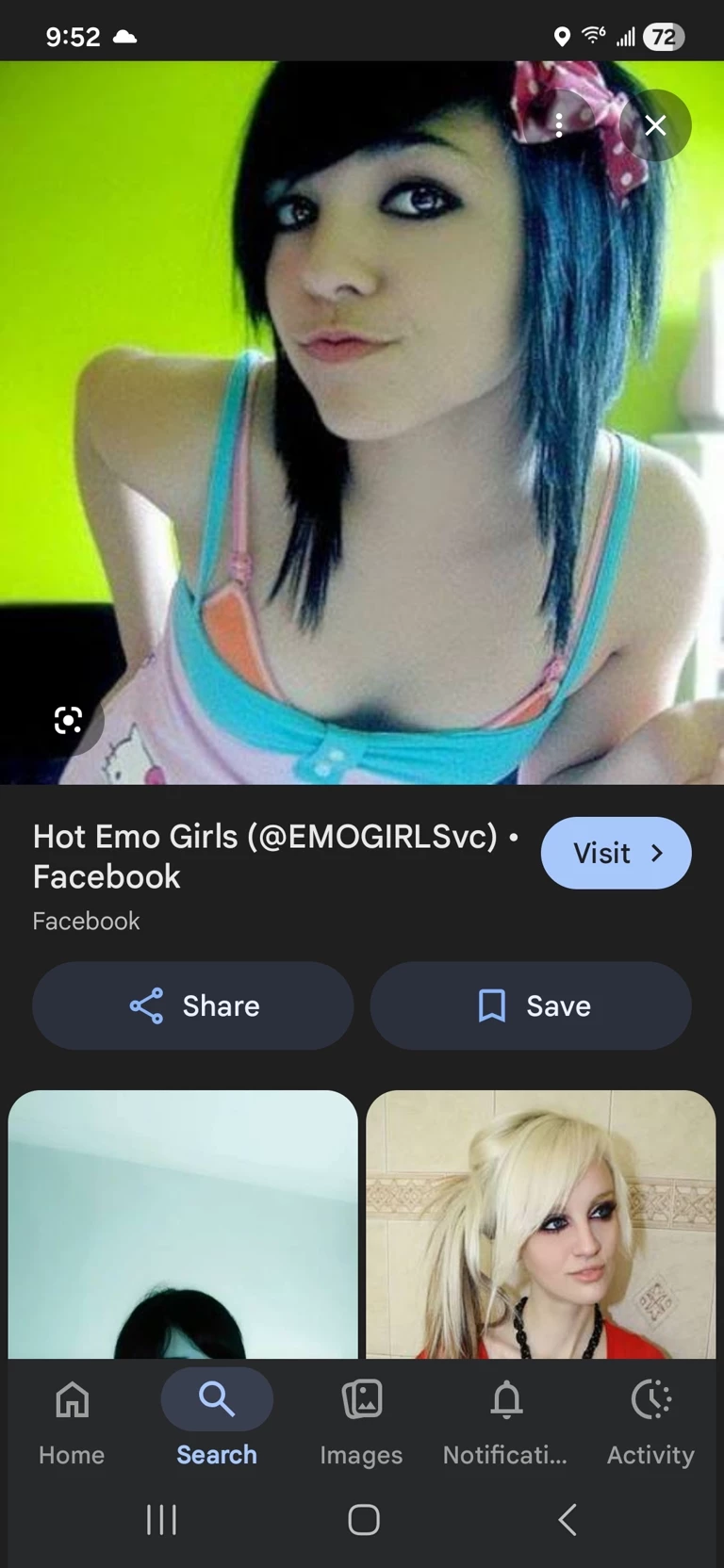This screenshot has width=724, height=1568.
Task: Search this image with Lens
Action: pyautogui.click(x=68, y=721)
